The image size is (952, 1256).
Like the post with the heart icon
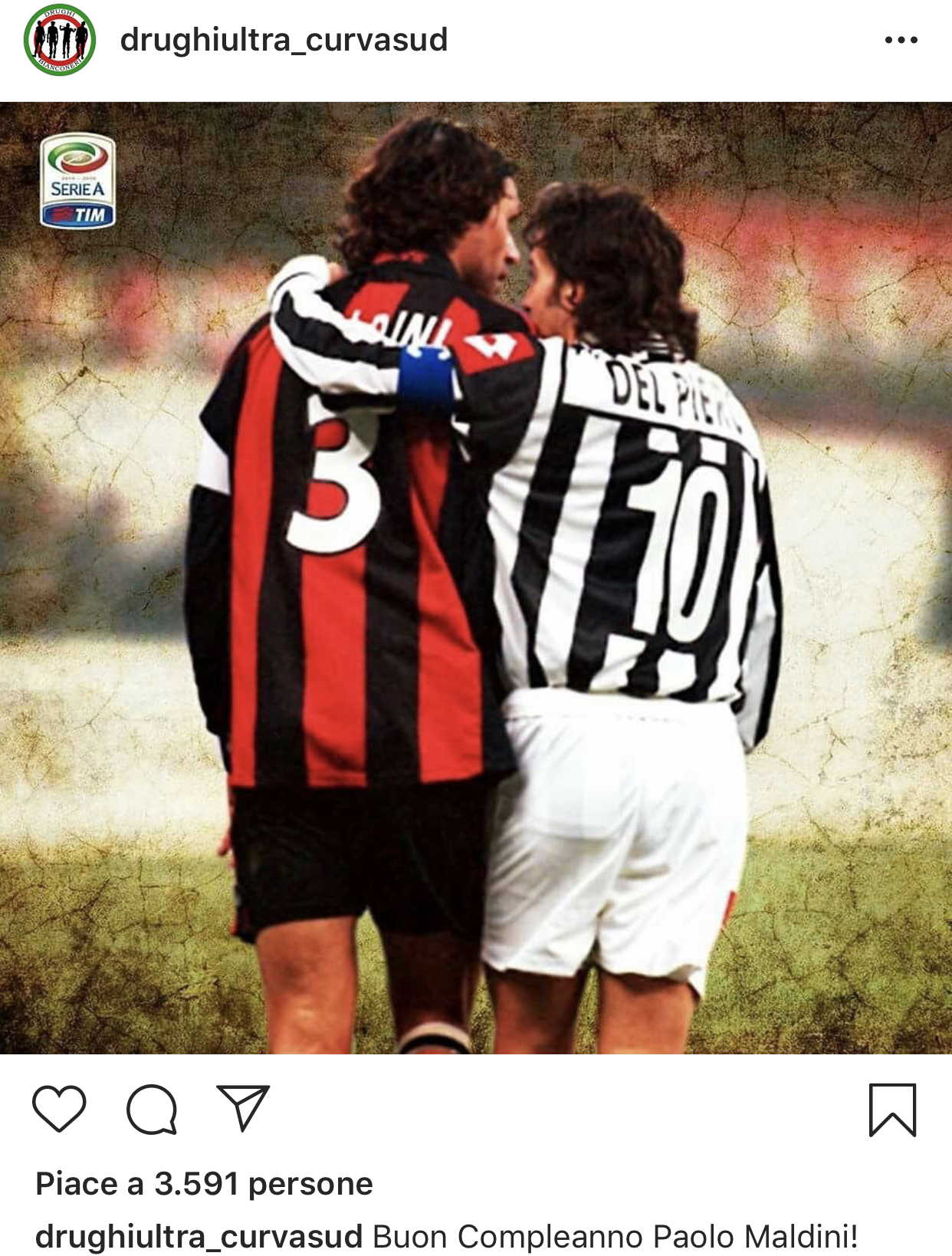coord(59,1109)
